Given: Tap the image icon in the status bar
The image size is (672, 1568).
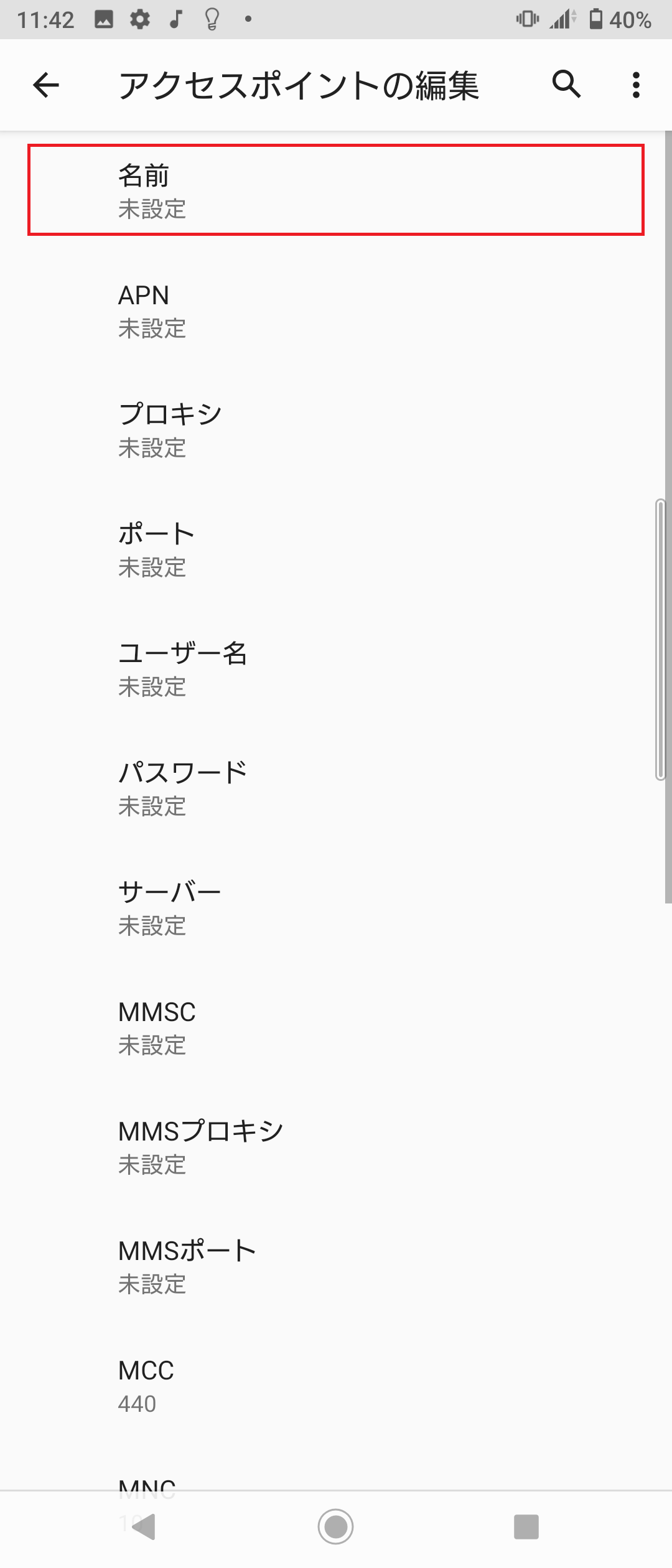Looking at the screenshot, I should 103,19.
